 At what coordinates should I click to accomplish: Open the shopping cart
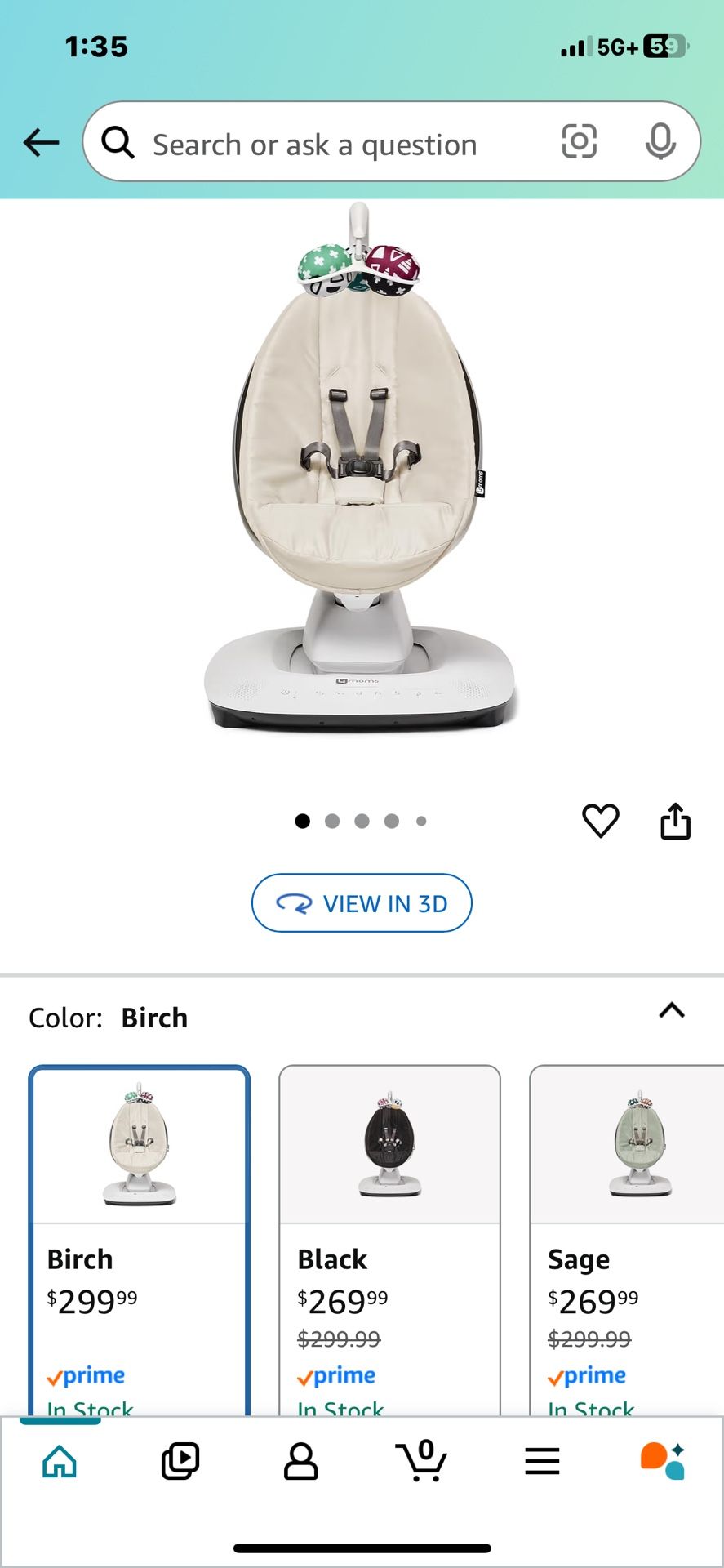coord(421,1461)
